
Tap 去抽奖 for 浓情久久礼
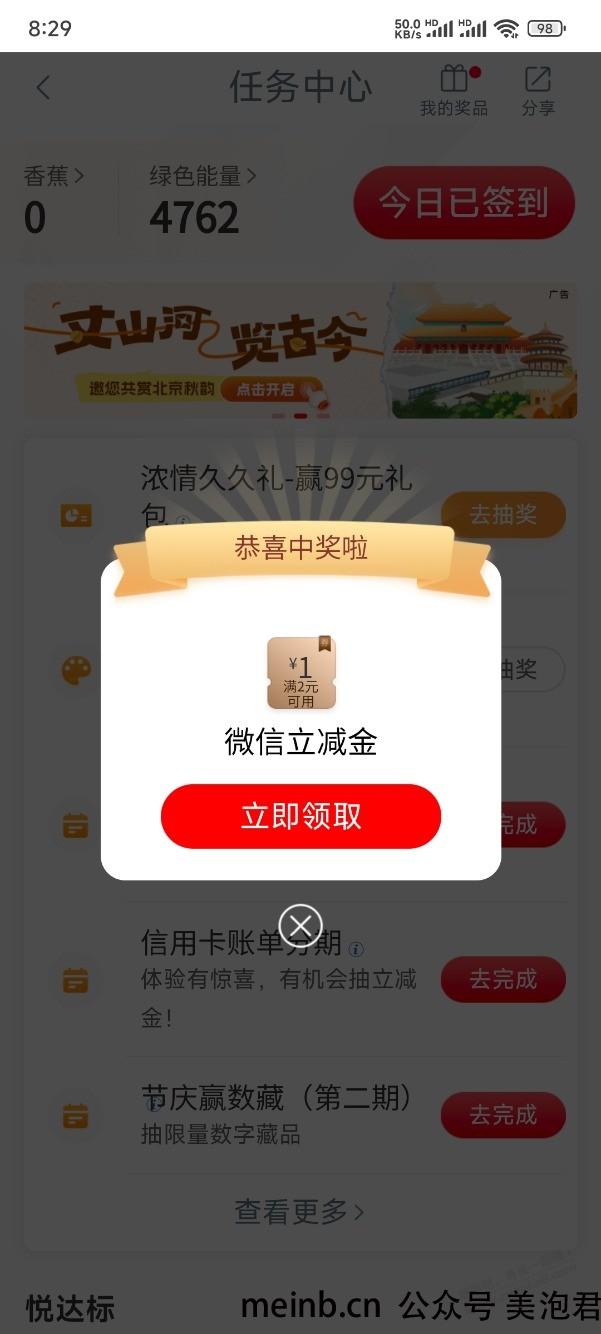click(x=503, y=515)
